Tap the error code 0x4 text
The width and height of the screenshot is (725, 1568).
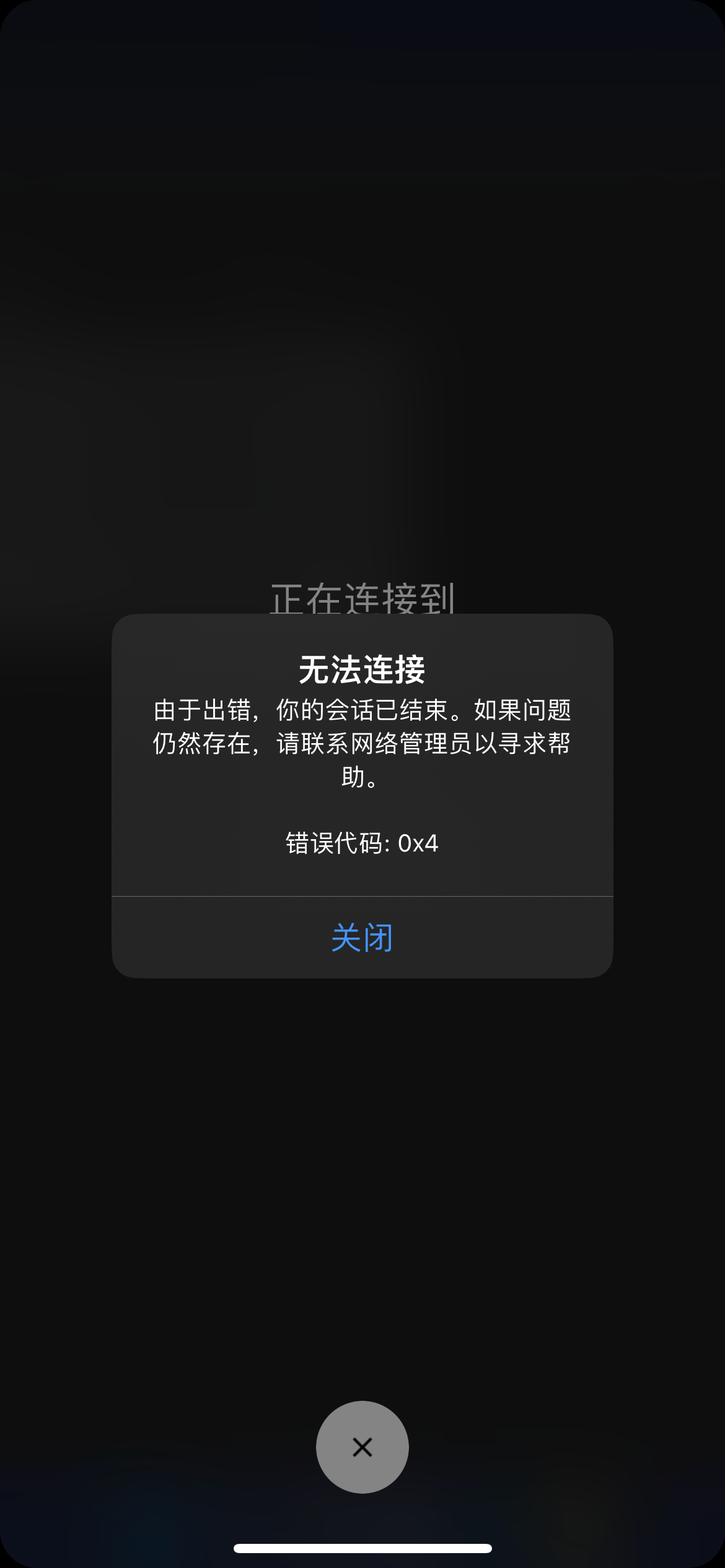[362, 842]
